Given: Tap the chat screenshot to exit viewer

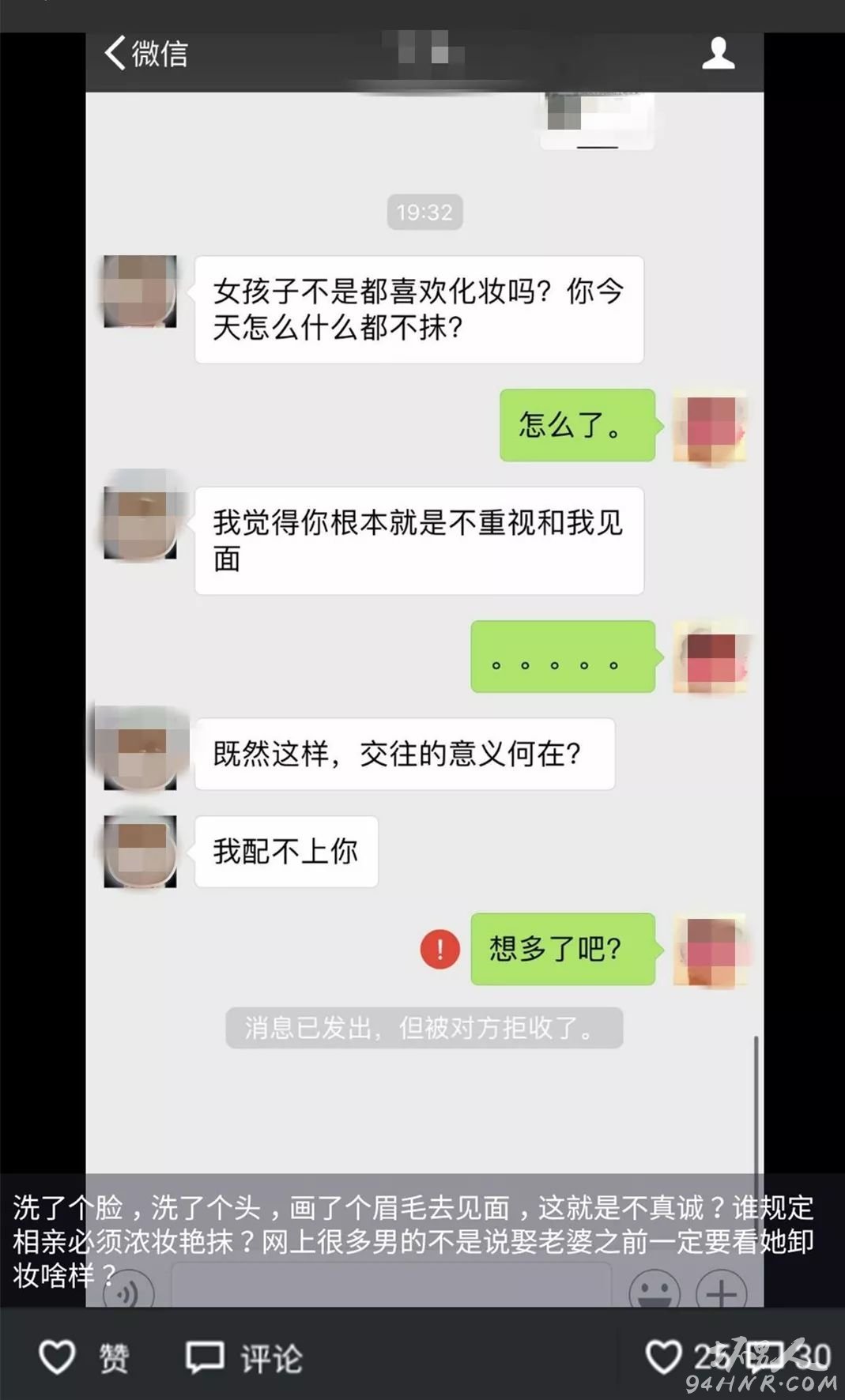Looking at the screenshot, I should coord(424,632).
